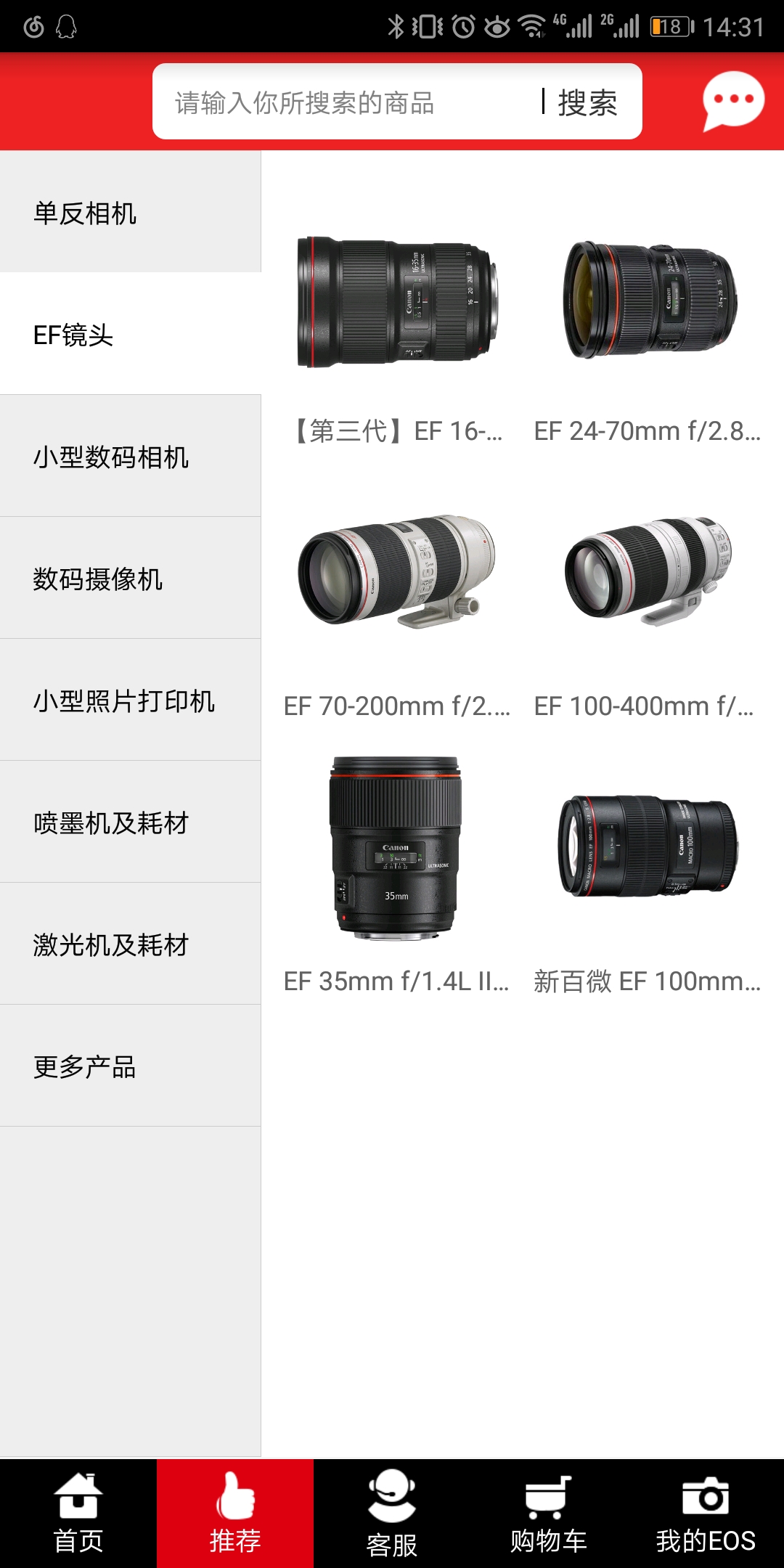Open the 喷墨机及耗材 category
The height and width of the screenshot is (1568, 784).
pos(131,822)
